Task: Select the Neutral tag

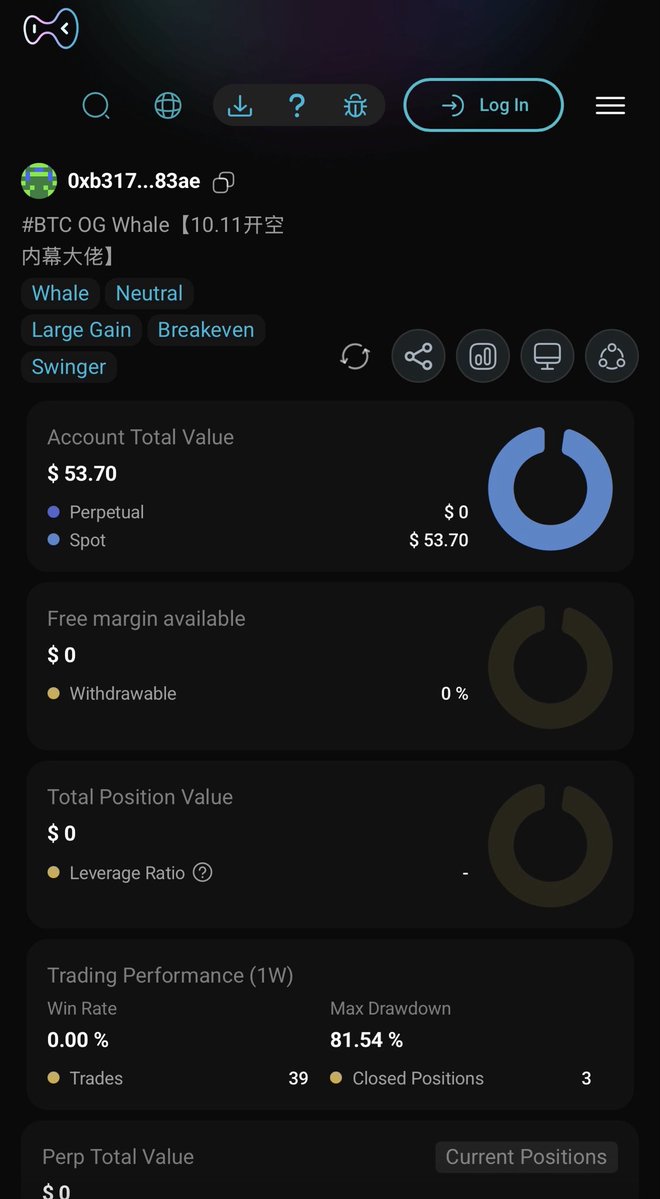Action: coord(149,293)
